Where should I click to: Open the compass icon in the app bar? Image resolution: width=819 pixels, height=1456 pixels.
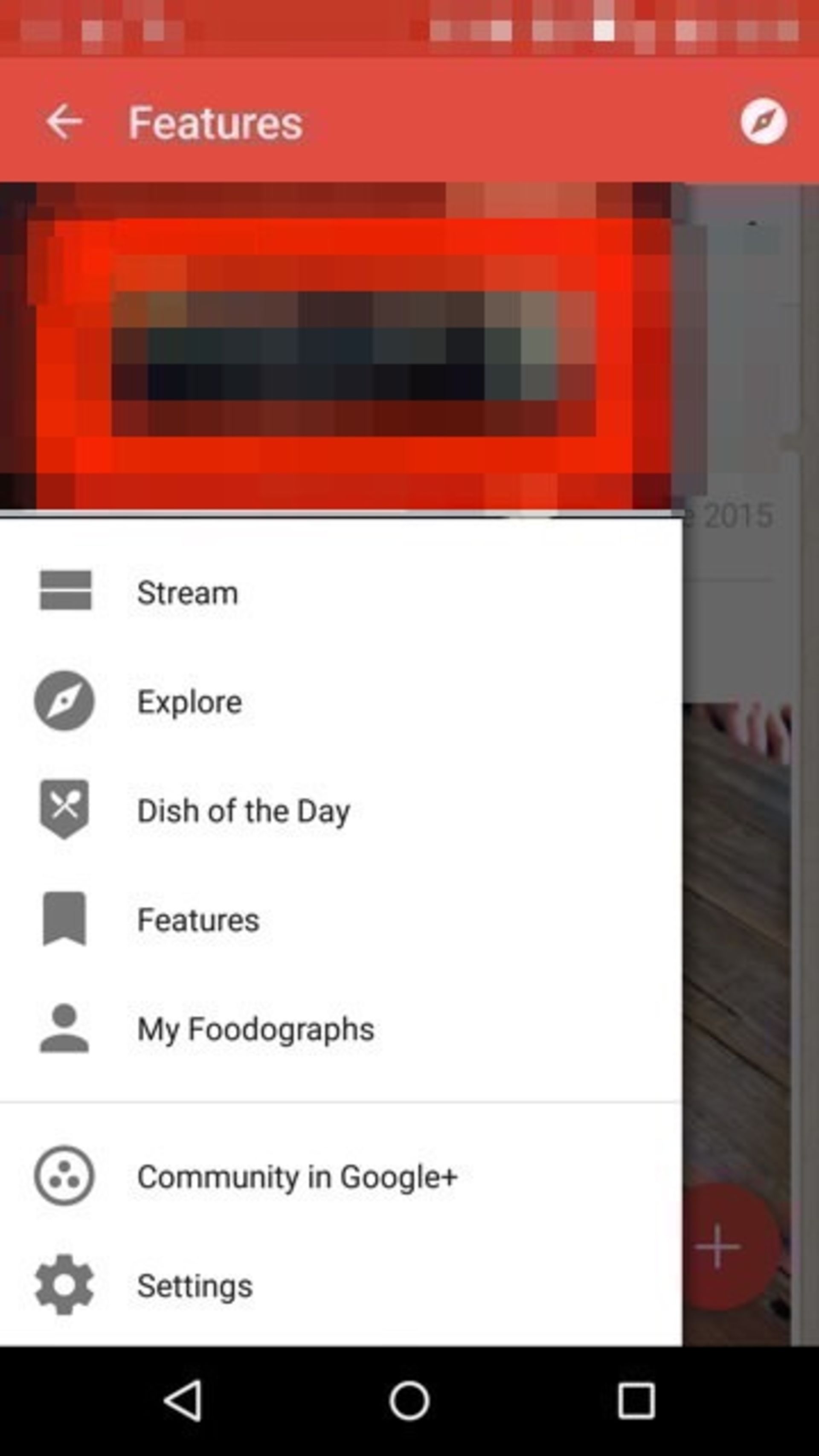[763, 122]
